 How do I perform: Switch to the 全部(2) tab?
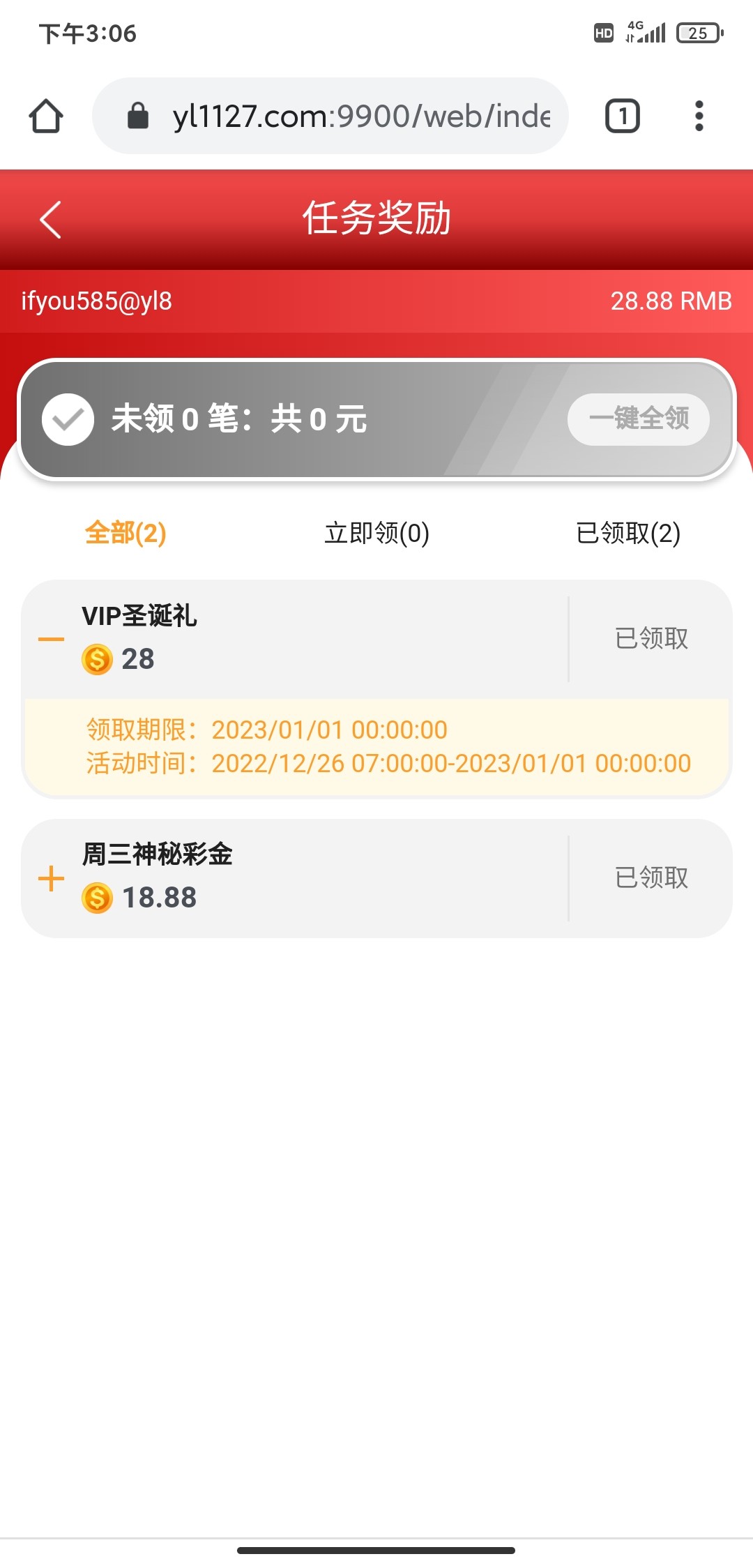(125, 533)
